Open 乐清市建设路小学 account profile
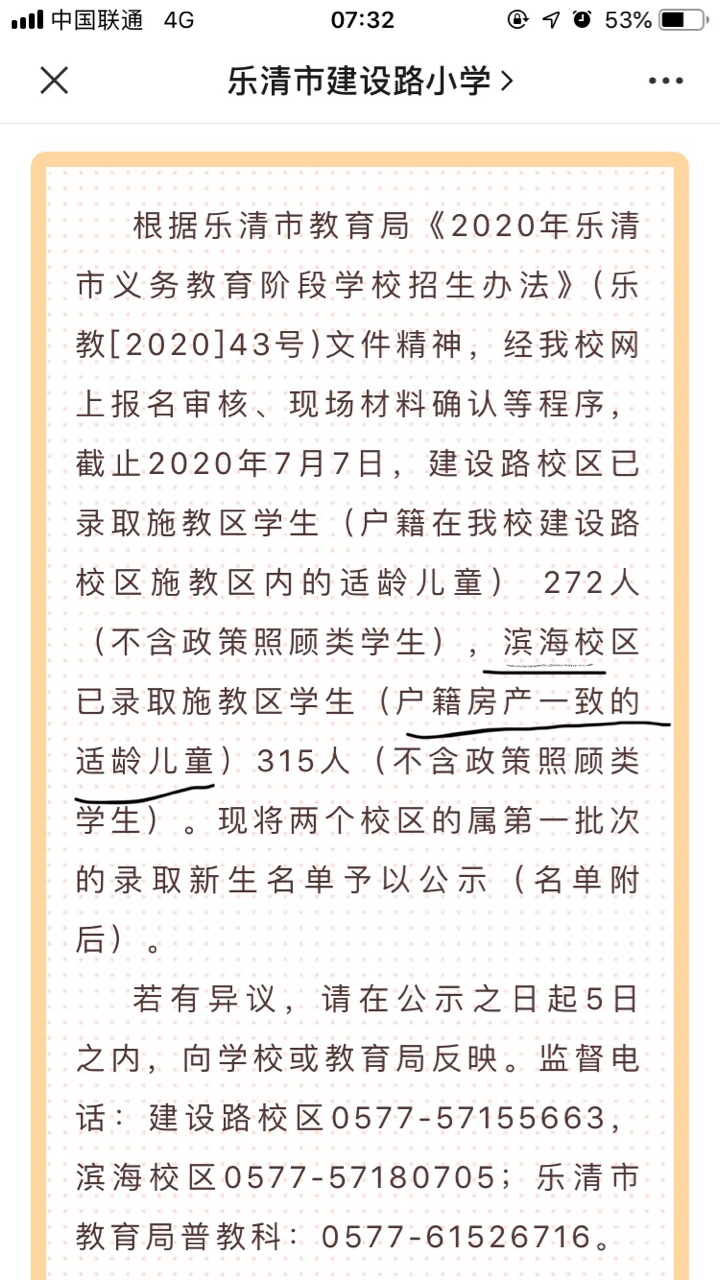 [x=370, y=80]
